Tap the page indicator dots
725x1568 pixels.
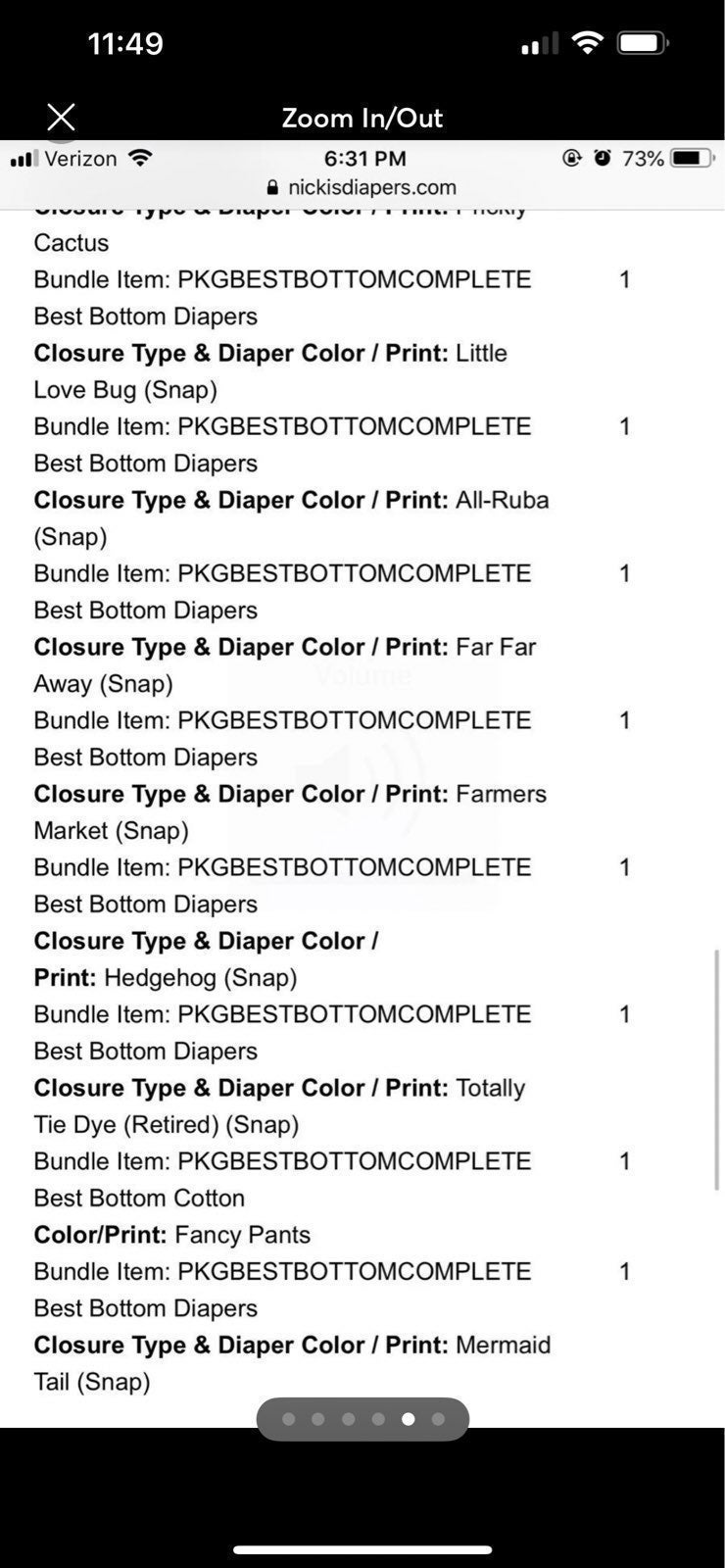point(362,1418)
